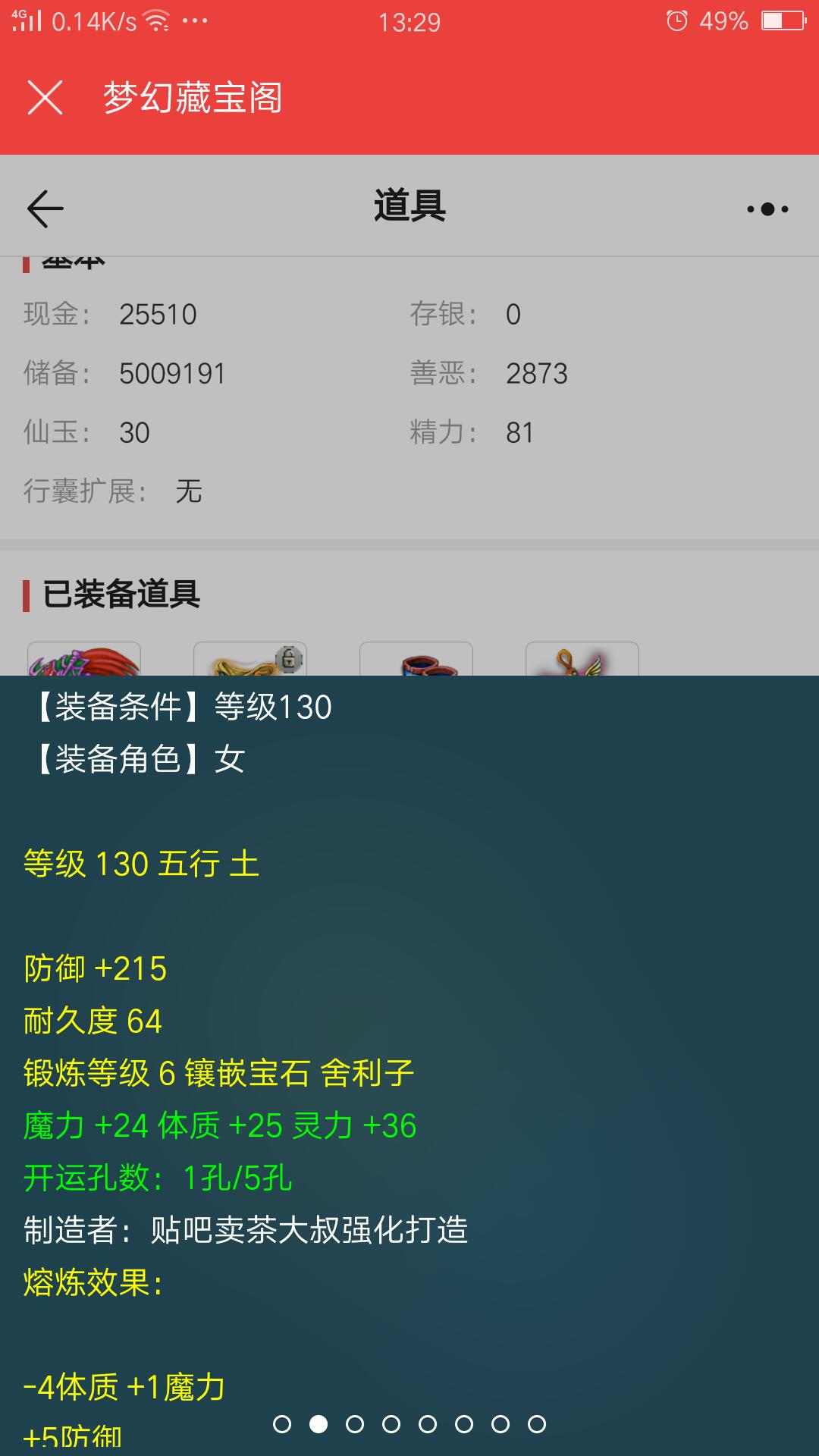Open the winged ornament equipped item
Viewport: 819px width, 1456px height.
click(x=582, y=660)
